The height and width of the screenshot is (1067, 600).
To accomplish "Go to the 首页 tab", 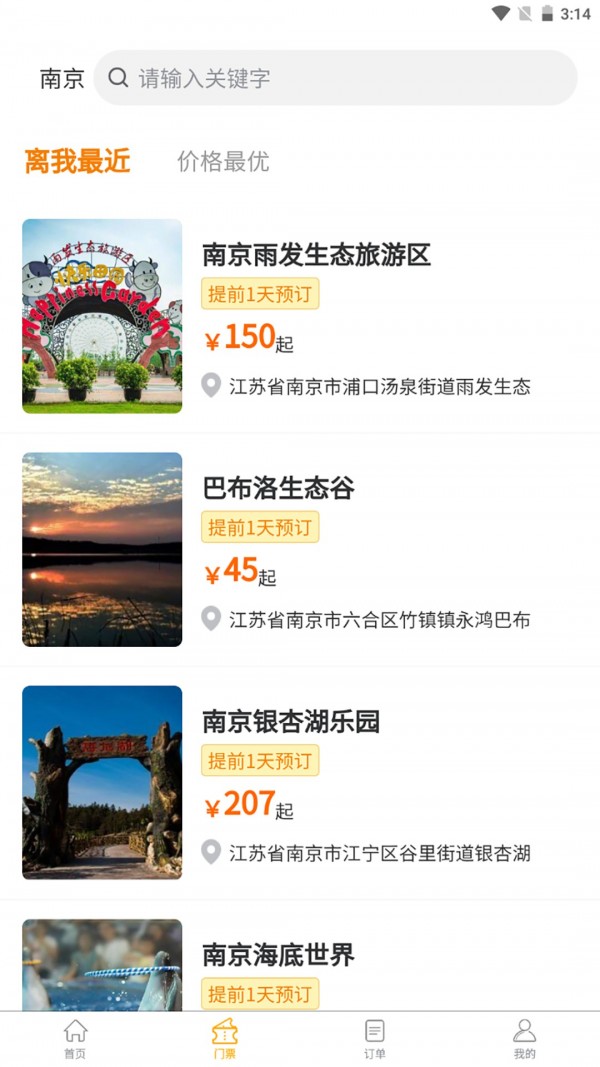I will [x=75, y=1038].
